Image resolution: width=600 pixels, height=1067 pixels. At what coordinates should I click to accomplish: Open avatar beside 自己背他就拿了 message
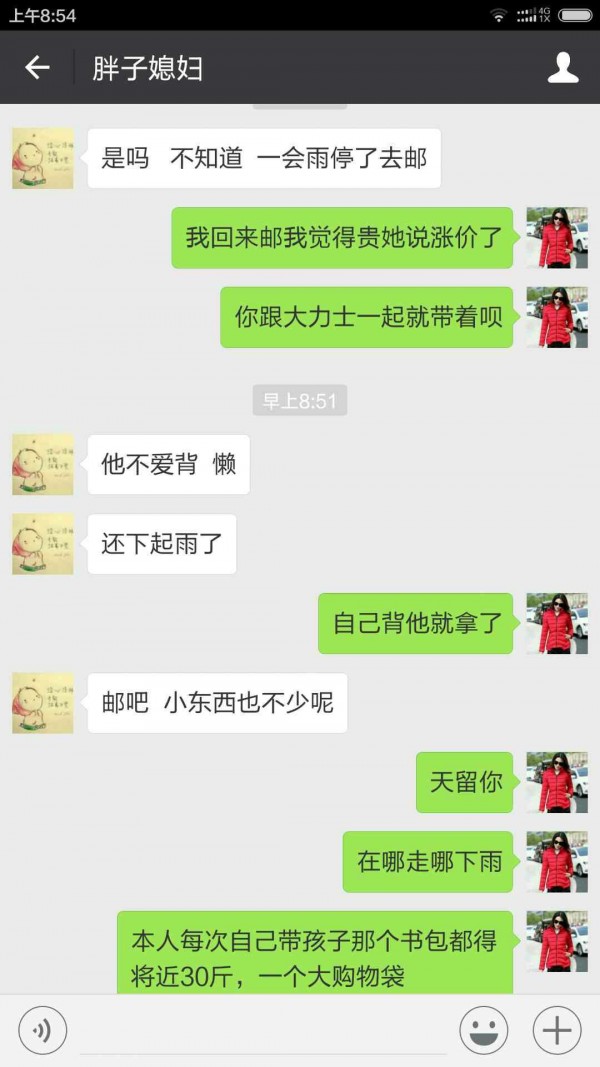(x=557, y=623)
